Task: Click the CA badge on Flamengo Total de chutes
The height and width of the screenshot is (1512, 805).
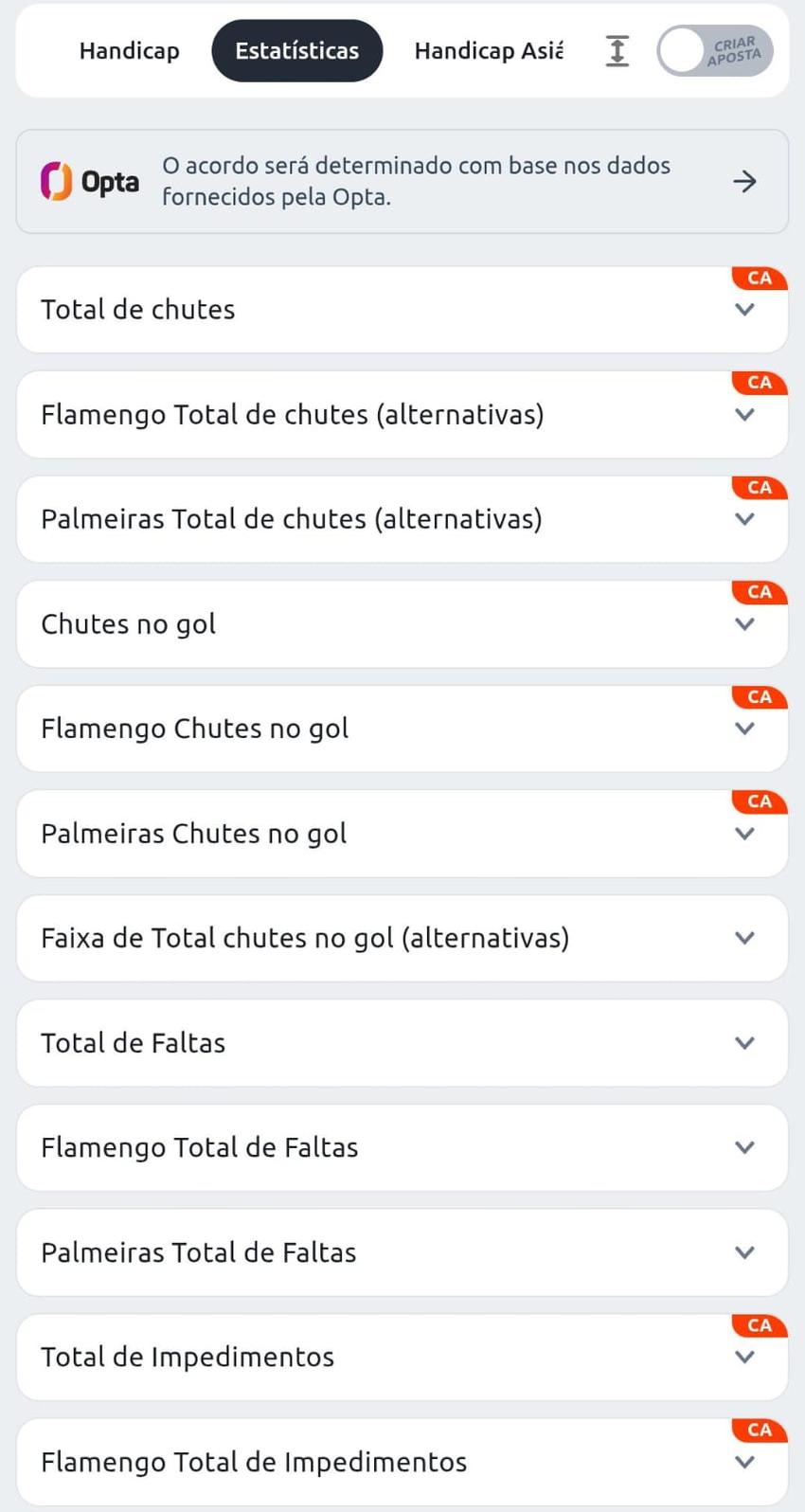Action: click(758, 383)
